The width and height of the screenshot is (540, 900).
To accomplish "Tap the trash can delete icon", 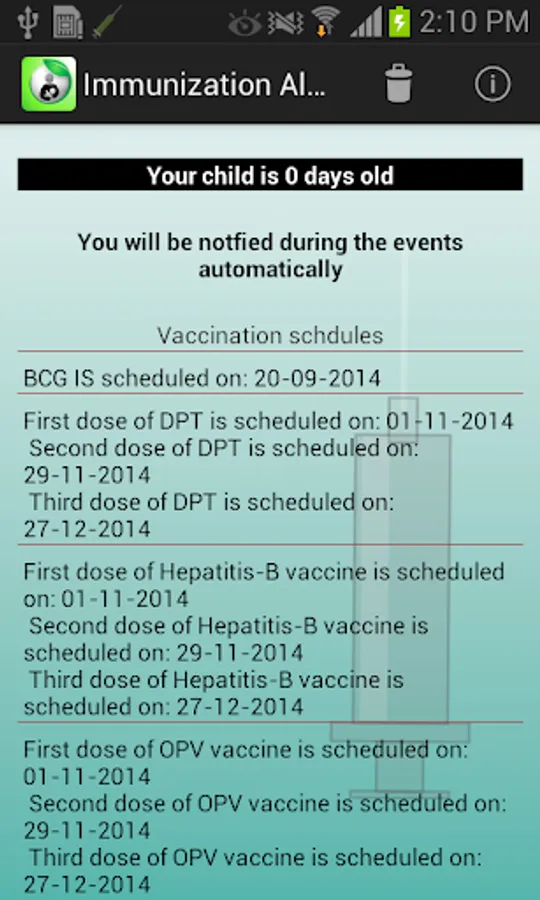I will click(398, 84).
